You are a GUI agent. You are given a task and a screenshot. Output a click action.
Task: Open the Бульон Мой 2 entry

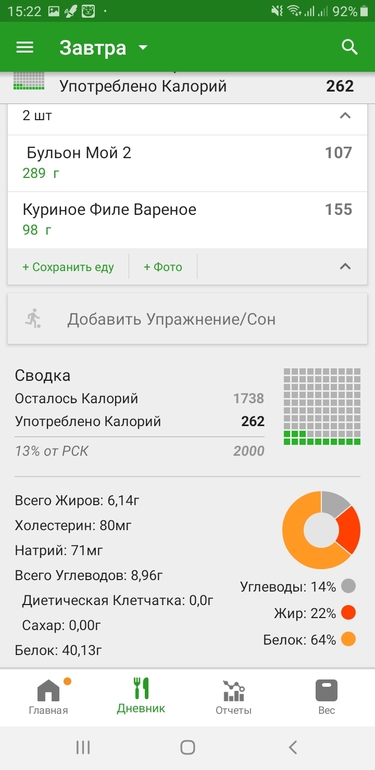coord(188,163)
